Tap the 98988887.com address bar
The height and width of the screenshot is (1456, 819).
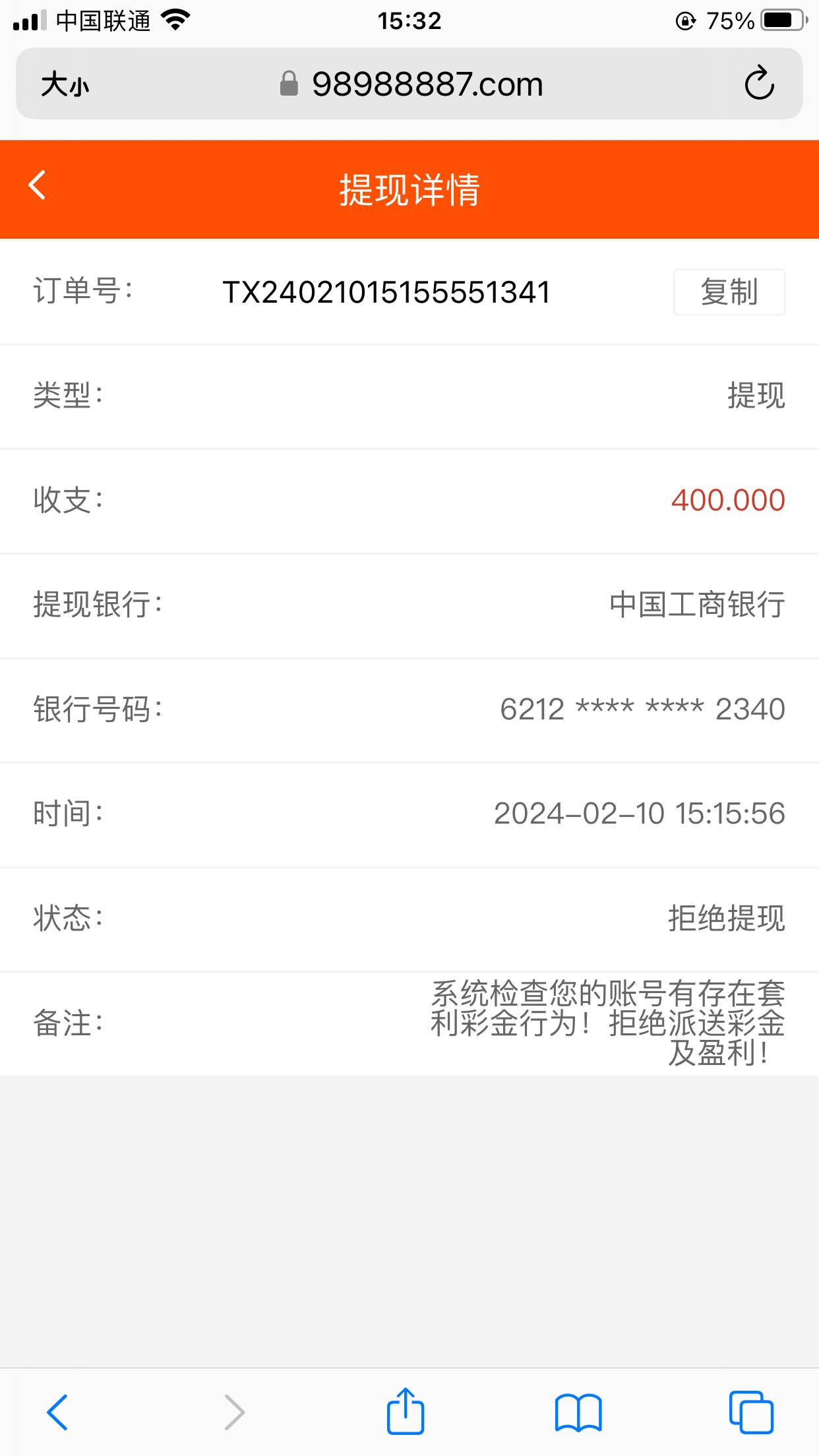point(410,84)
